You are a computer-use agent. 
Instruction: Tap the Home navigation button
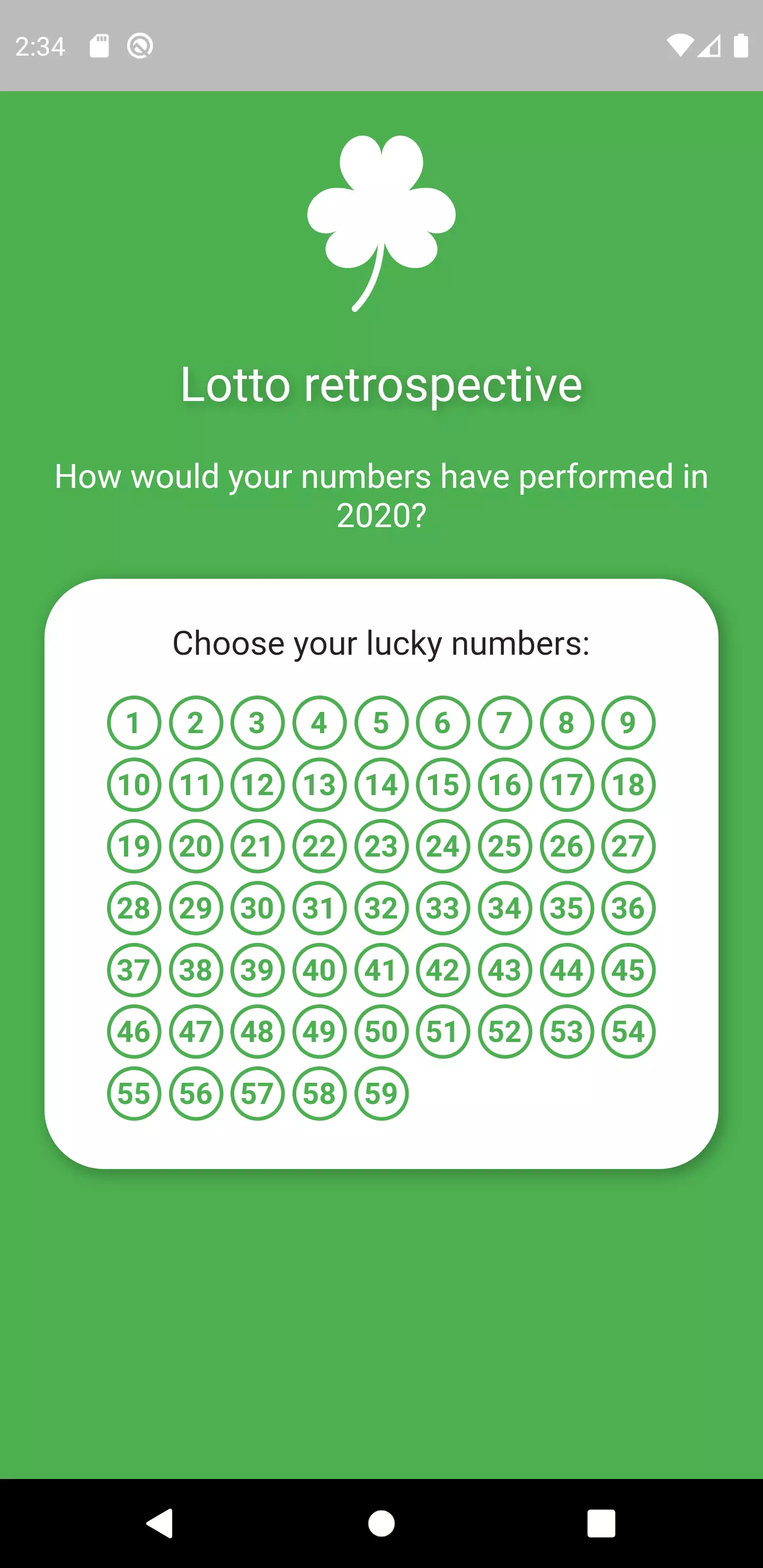pos(381,1524)
